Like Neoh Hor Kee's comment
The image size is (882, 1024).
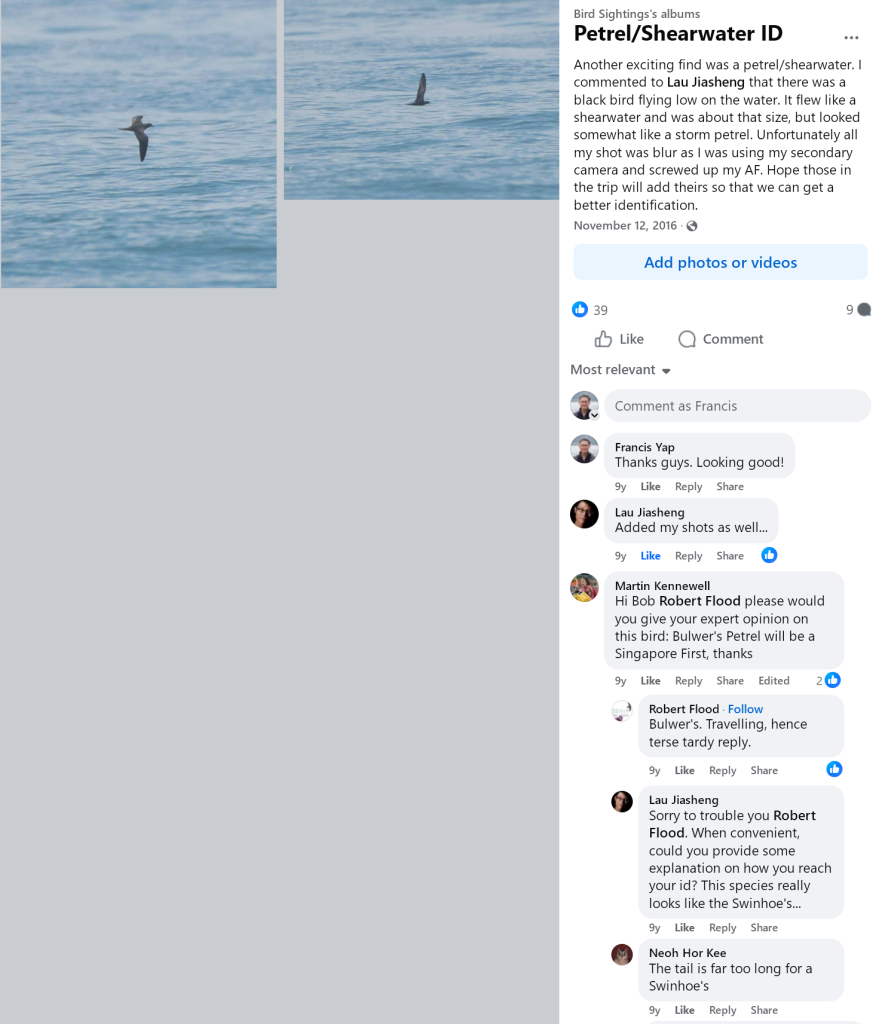tap(684, 1011)
